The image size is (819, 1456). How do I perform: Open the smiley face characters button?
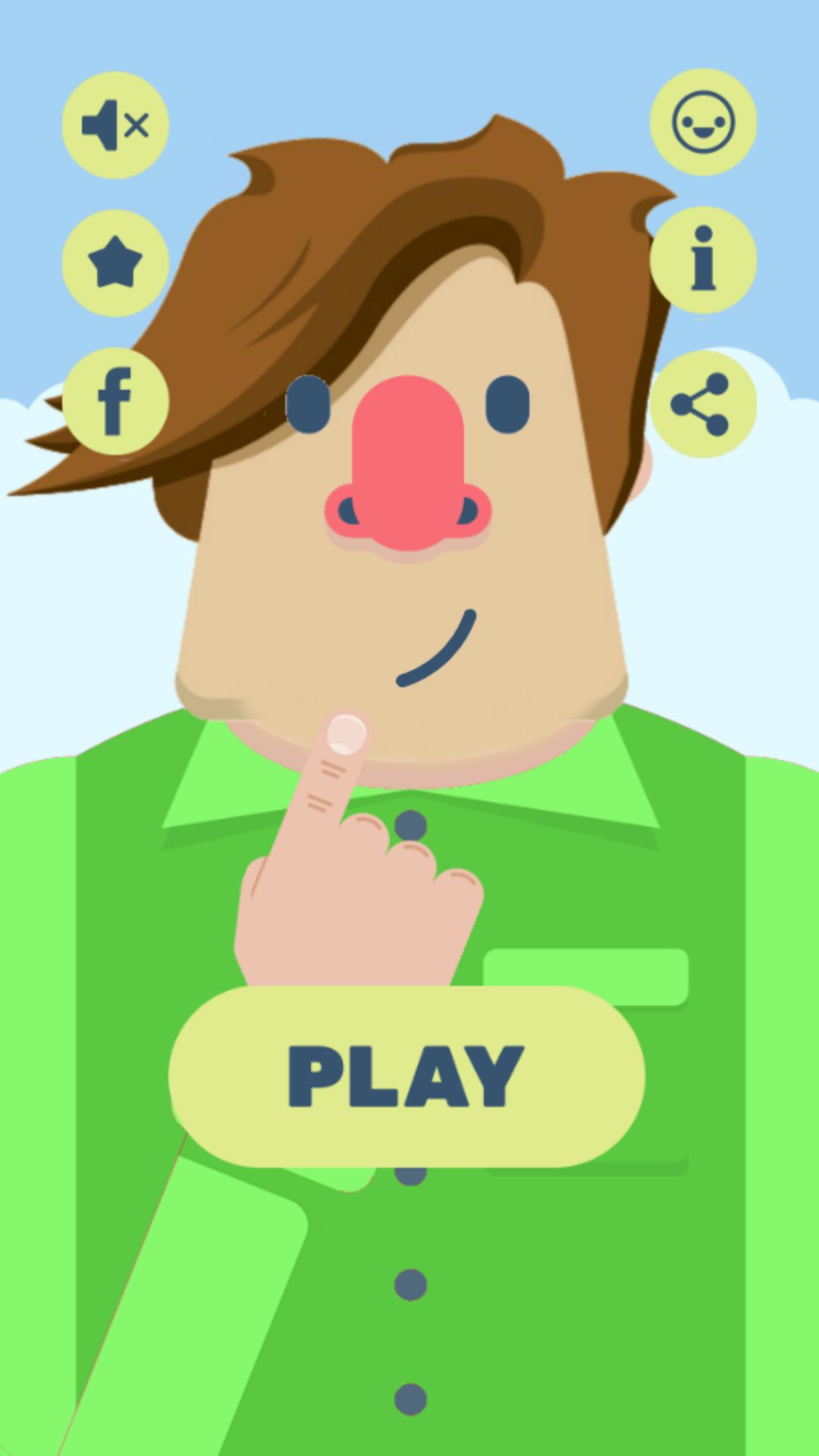click(703, 122)
